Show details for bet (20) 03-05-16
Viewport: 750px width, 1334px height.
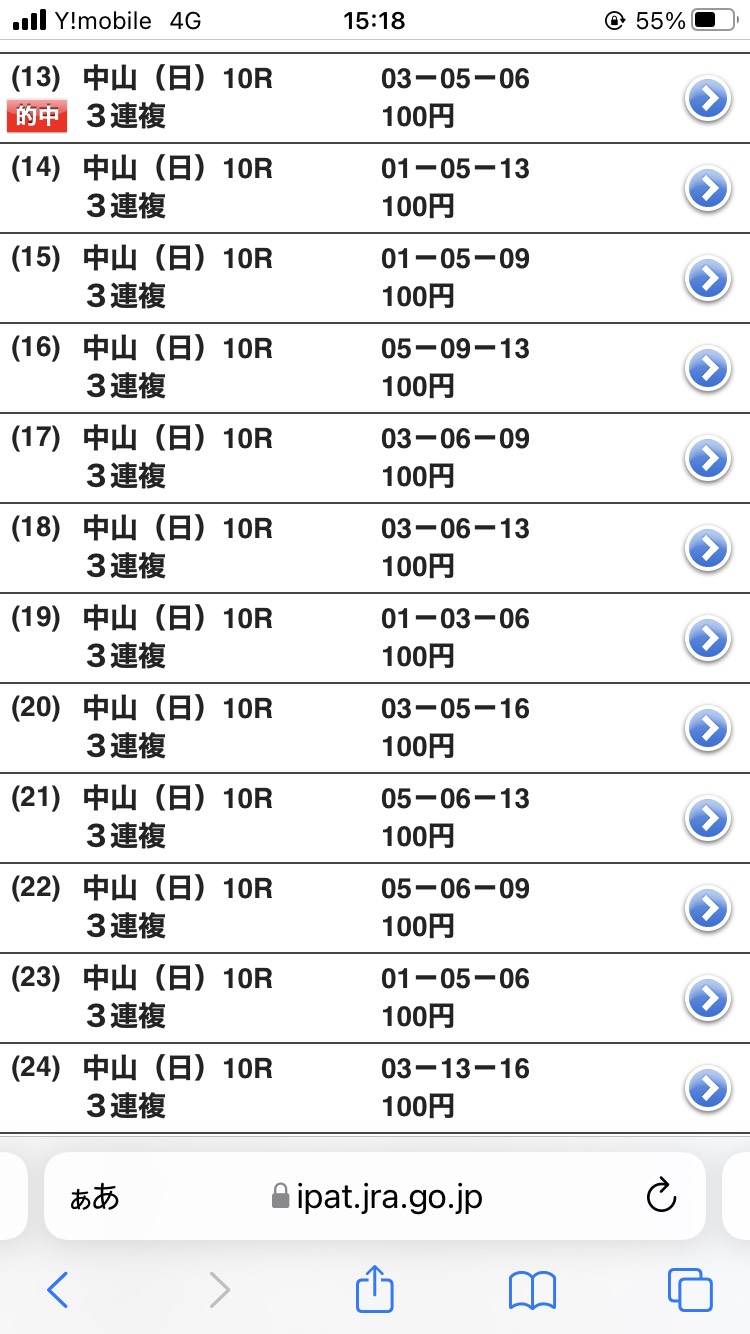tap(708, 729)
